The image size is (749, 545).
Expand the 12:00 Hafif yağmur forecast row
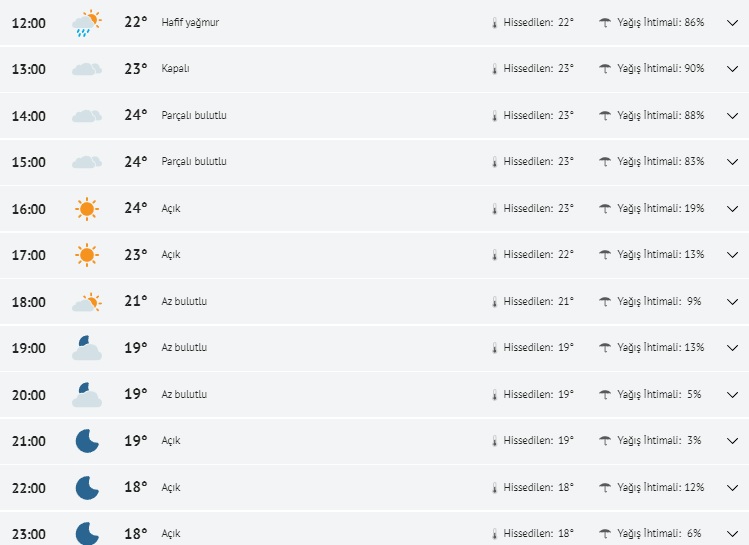(732, 22)
